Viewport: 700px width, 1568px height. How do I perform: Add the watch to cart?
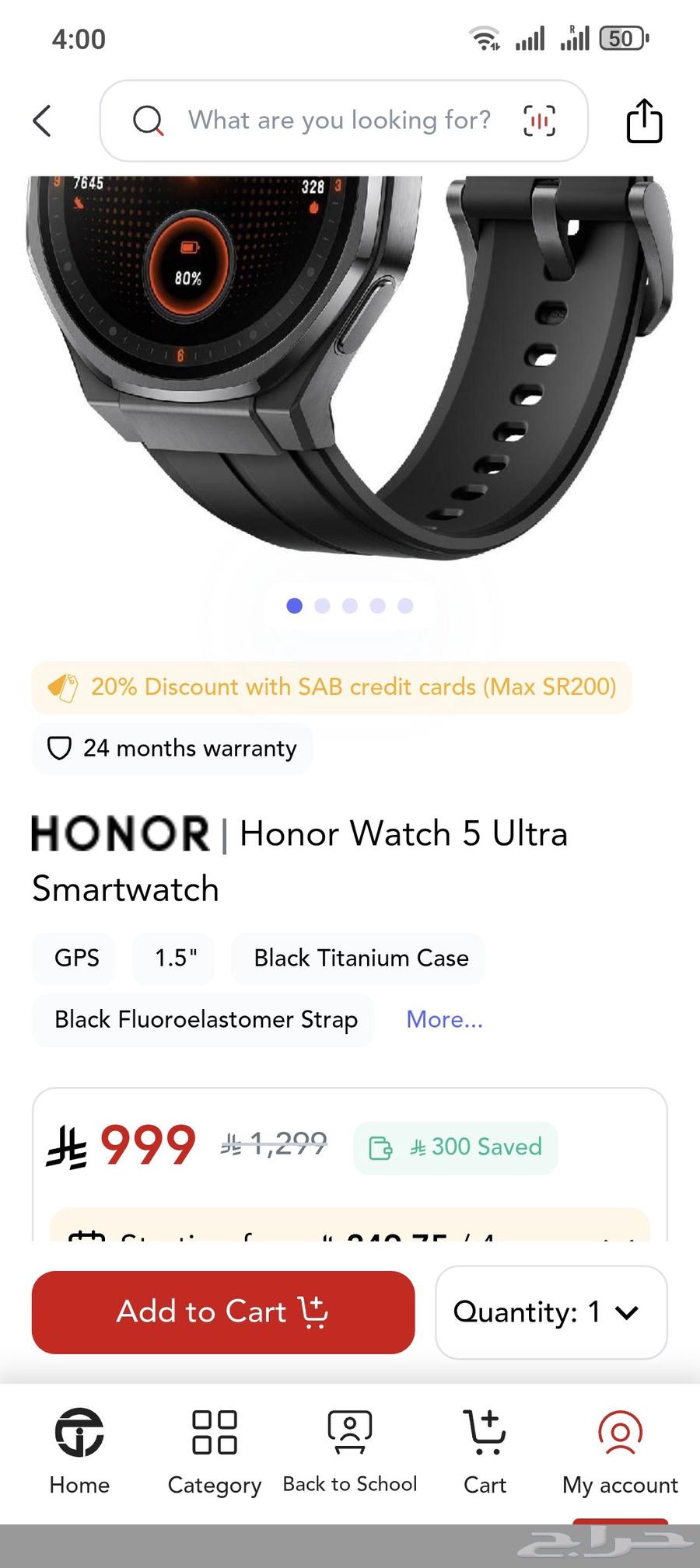pyautogui.click(x=223, y=1312)
